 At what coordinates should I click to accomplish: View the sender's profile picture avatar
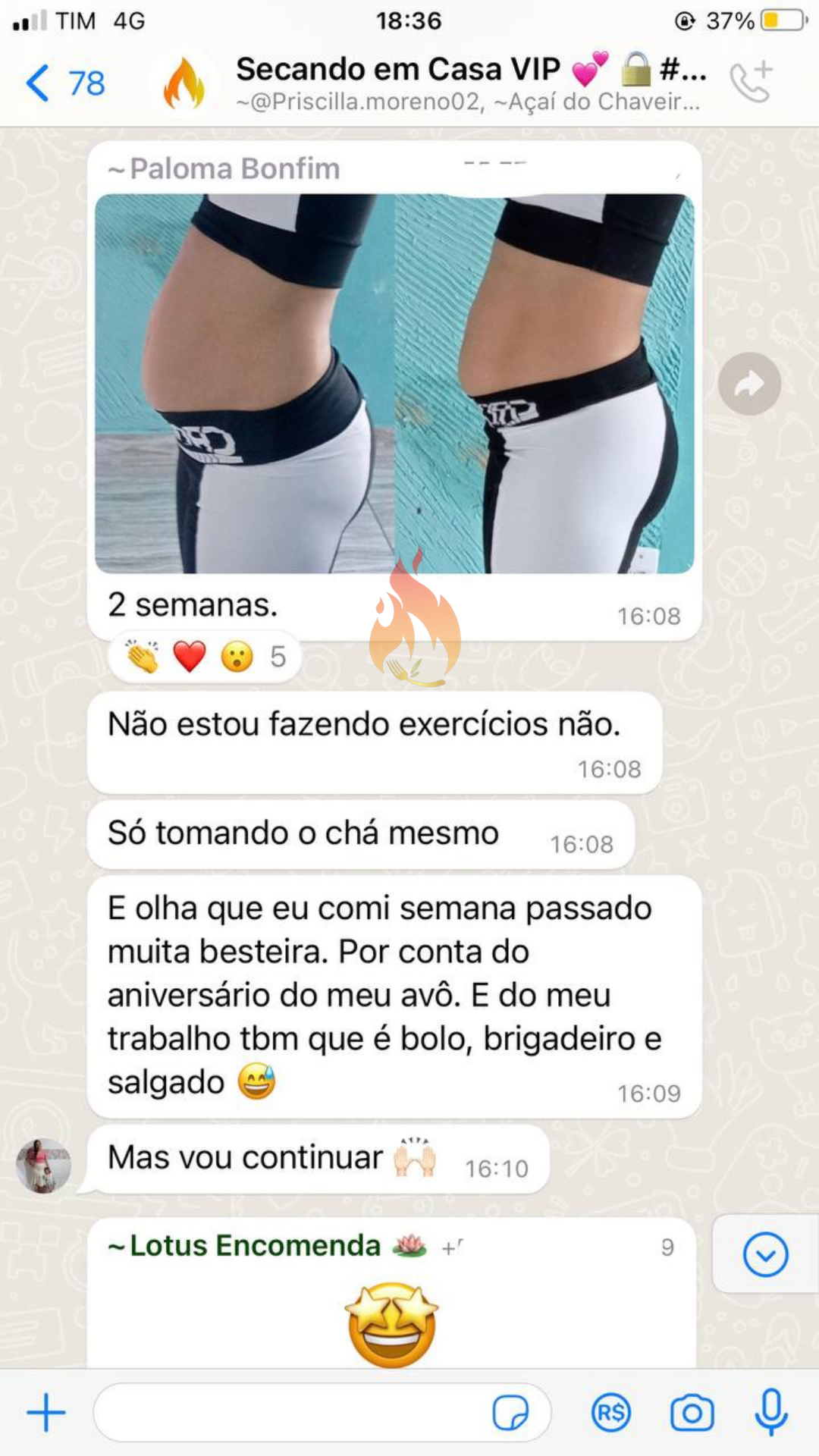click(44, 1166)
